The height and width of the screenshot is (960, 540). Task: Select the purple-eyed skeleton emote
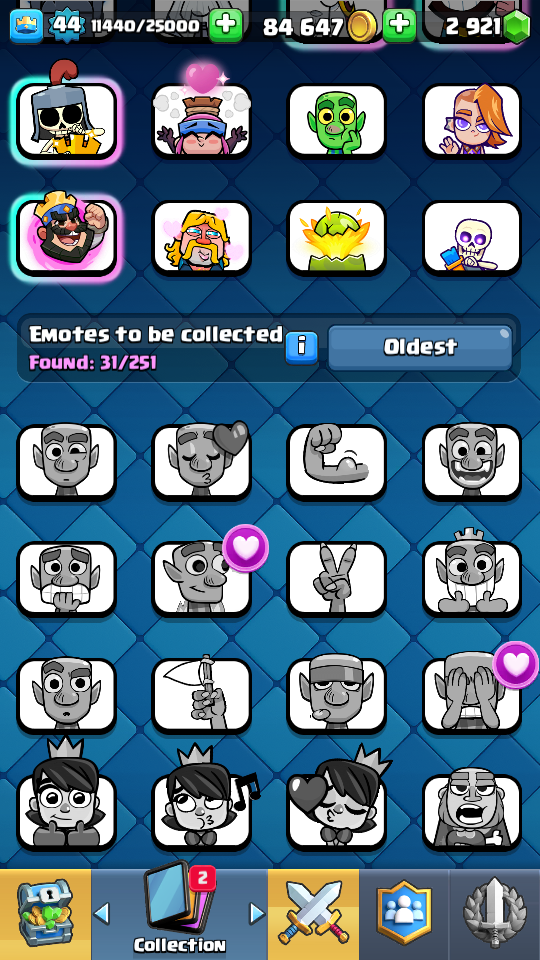472,238
